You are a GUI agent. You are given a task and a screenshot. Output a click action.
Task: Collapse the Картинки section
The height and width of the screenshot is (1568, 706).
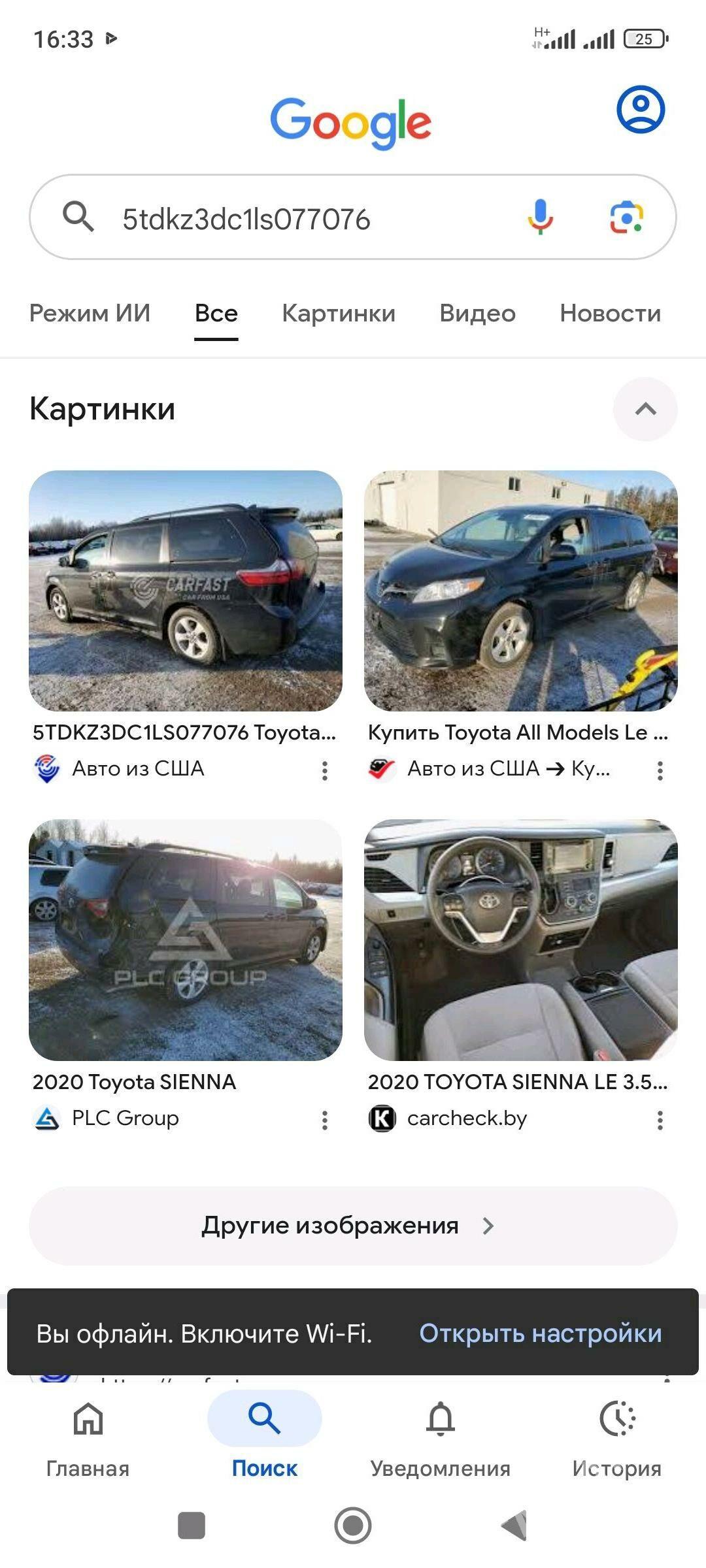click(645, 409)
